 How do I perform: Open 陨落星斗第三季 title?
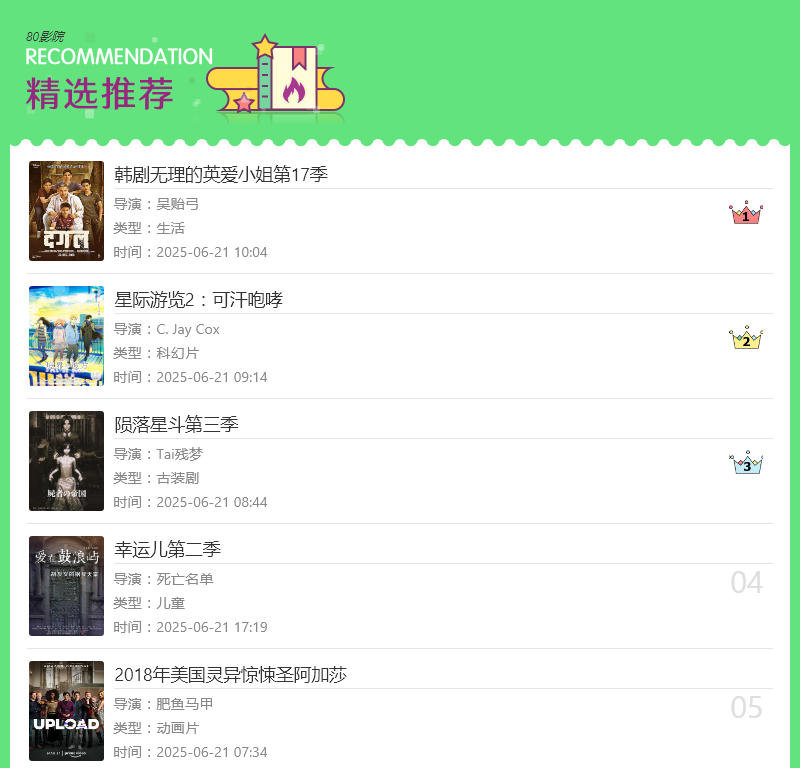coord(176,425)
